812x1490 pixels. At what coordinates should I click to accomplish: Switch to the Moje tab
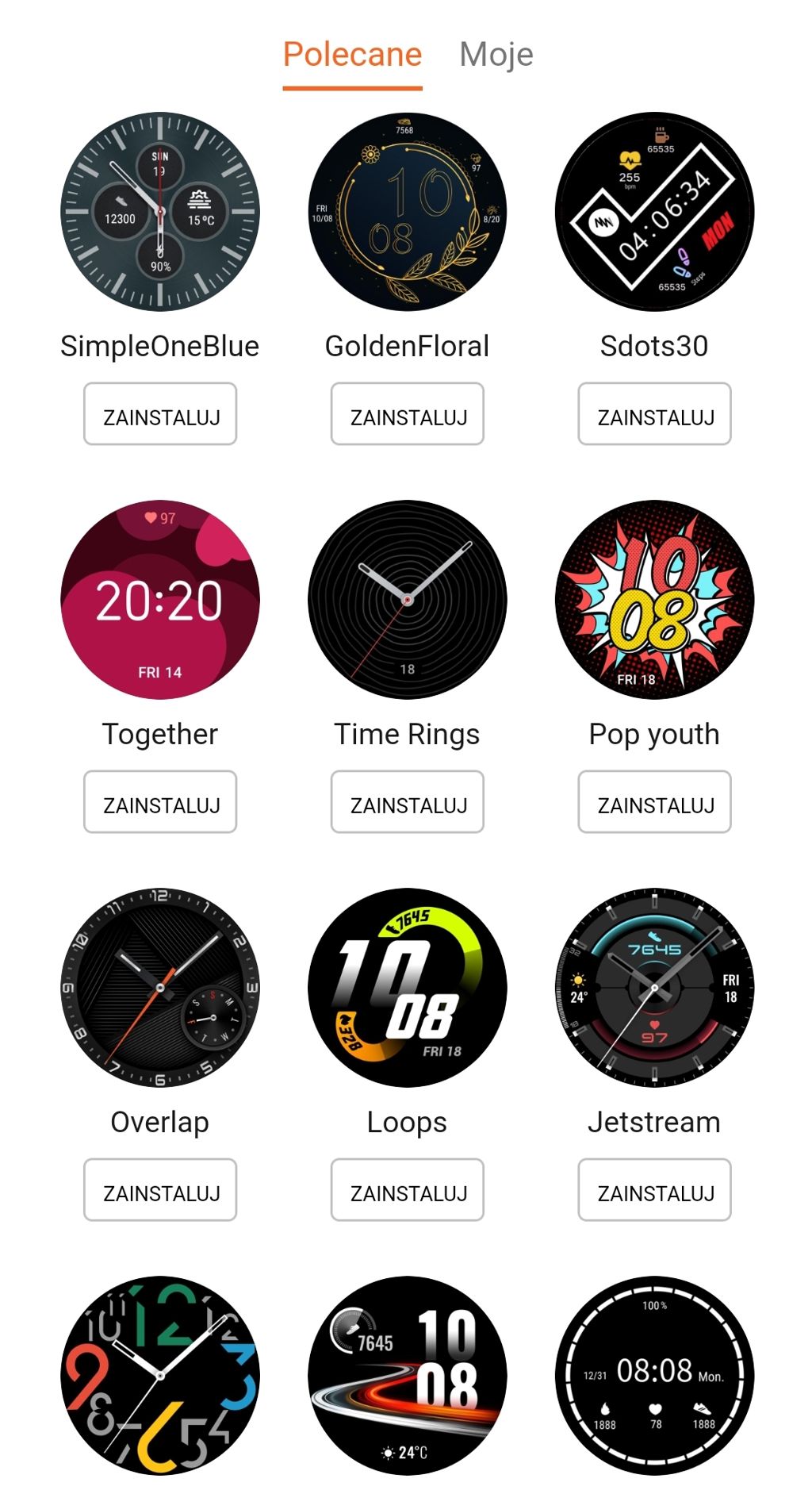pos(496,55)
